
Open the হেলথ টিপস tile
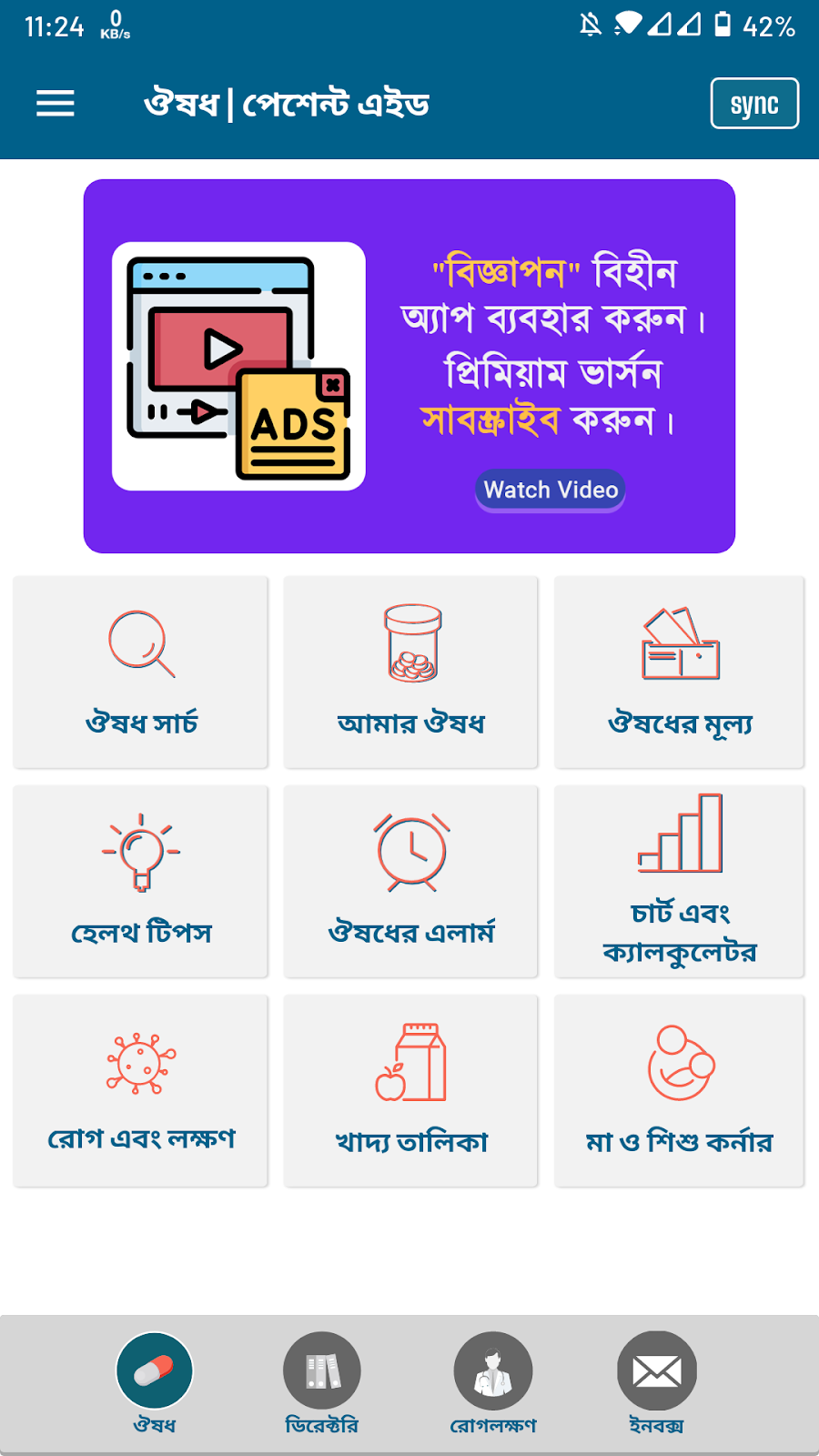pos(141,881)
